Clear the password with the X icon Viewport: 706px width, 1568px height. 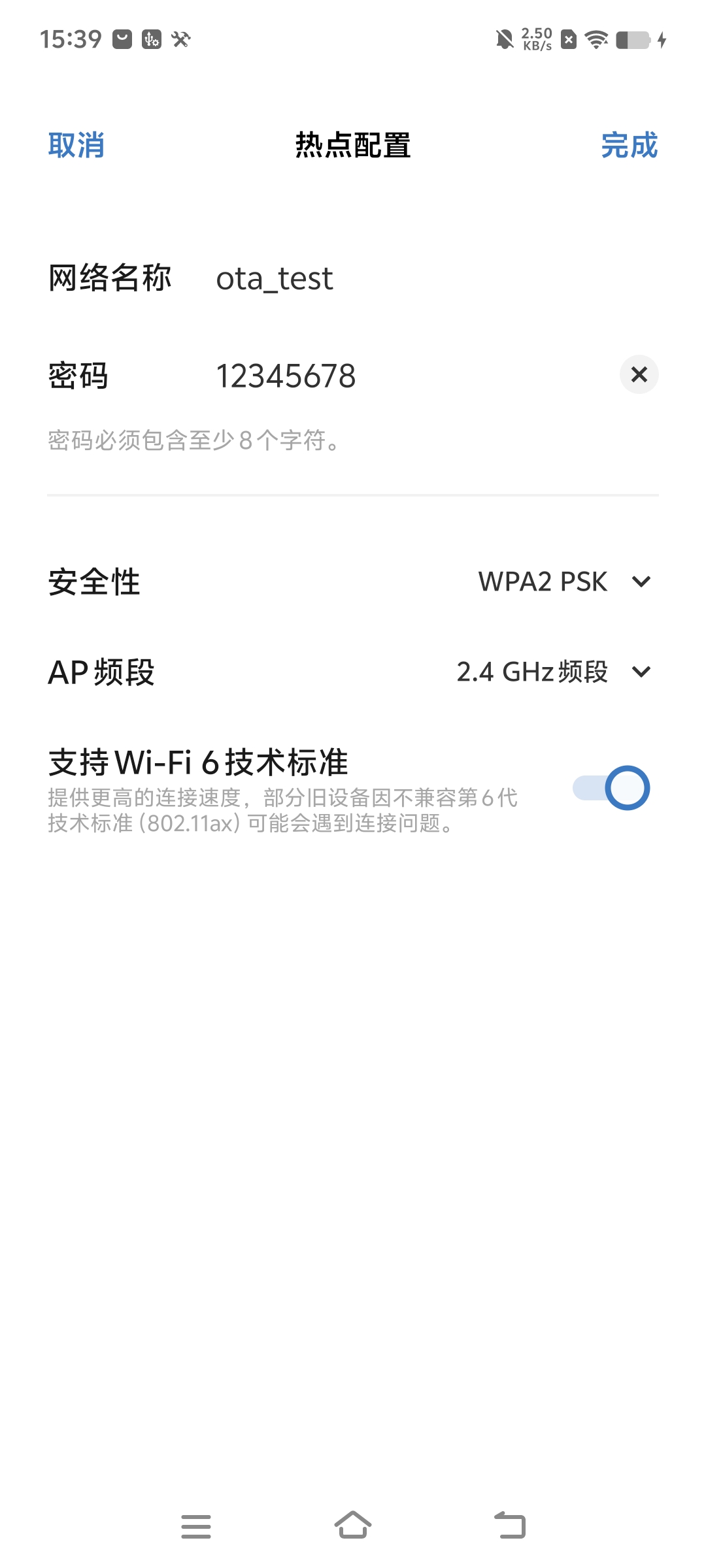pos(639,374)
